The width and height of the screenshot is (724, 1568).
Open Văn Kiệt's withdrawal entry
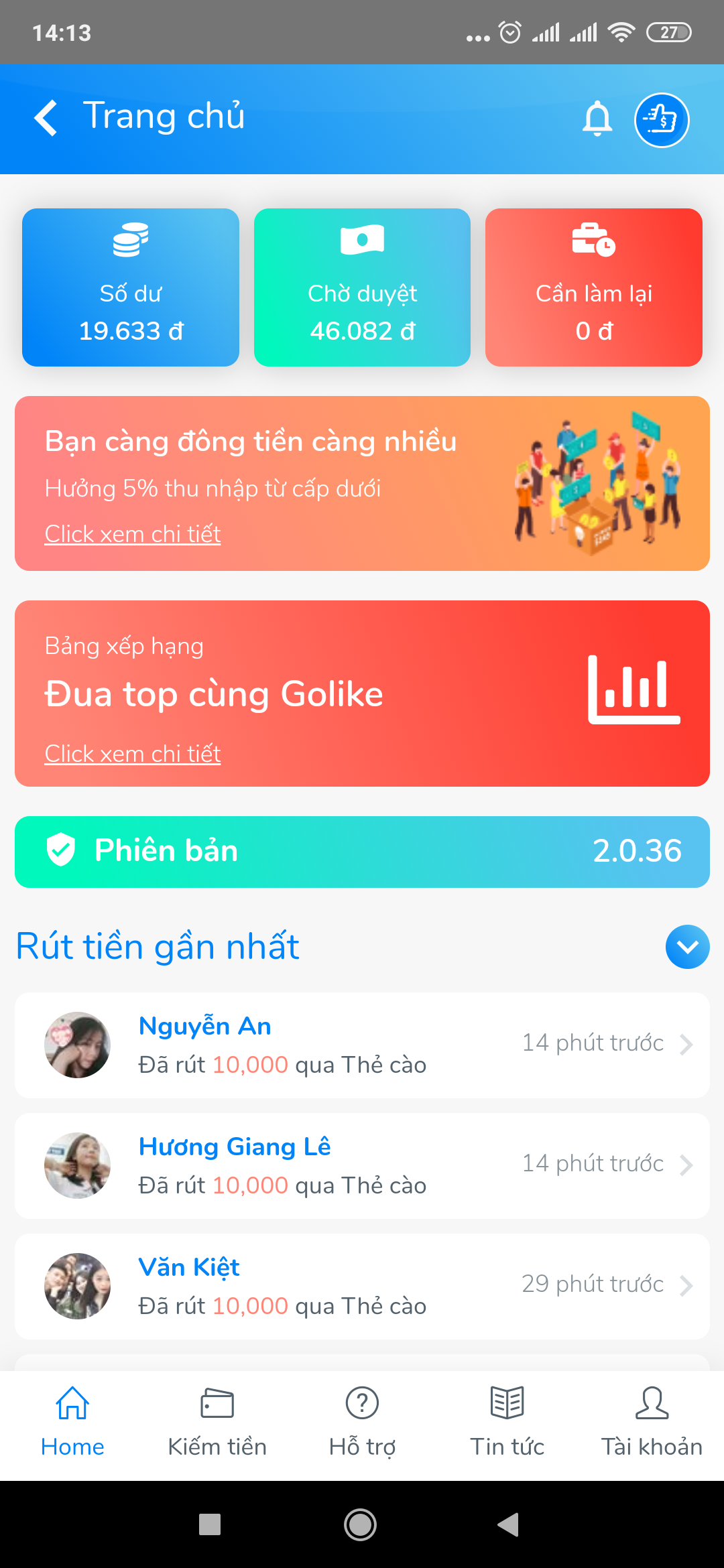[x=362, y=1286]
